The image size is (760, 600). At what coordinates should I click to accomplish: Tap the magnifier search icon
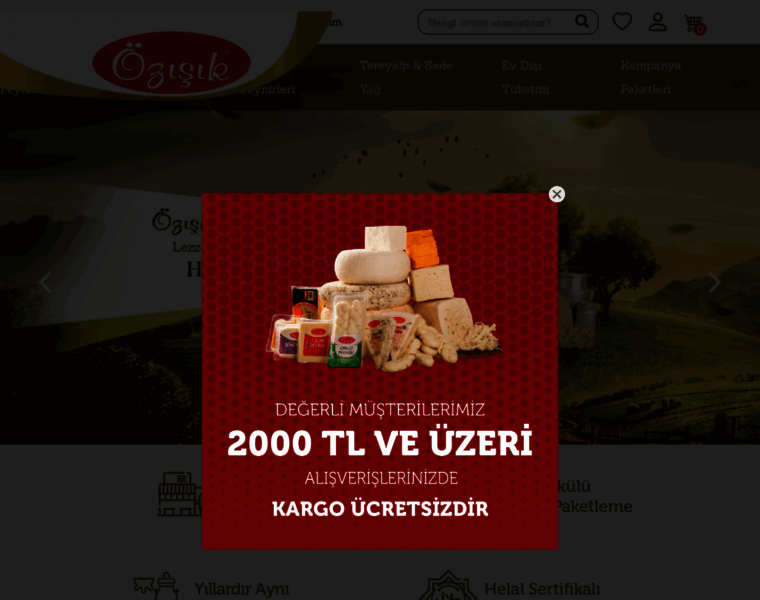coord(582,21)
